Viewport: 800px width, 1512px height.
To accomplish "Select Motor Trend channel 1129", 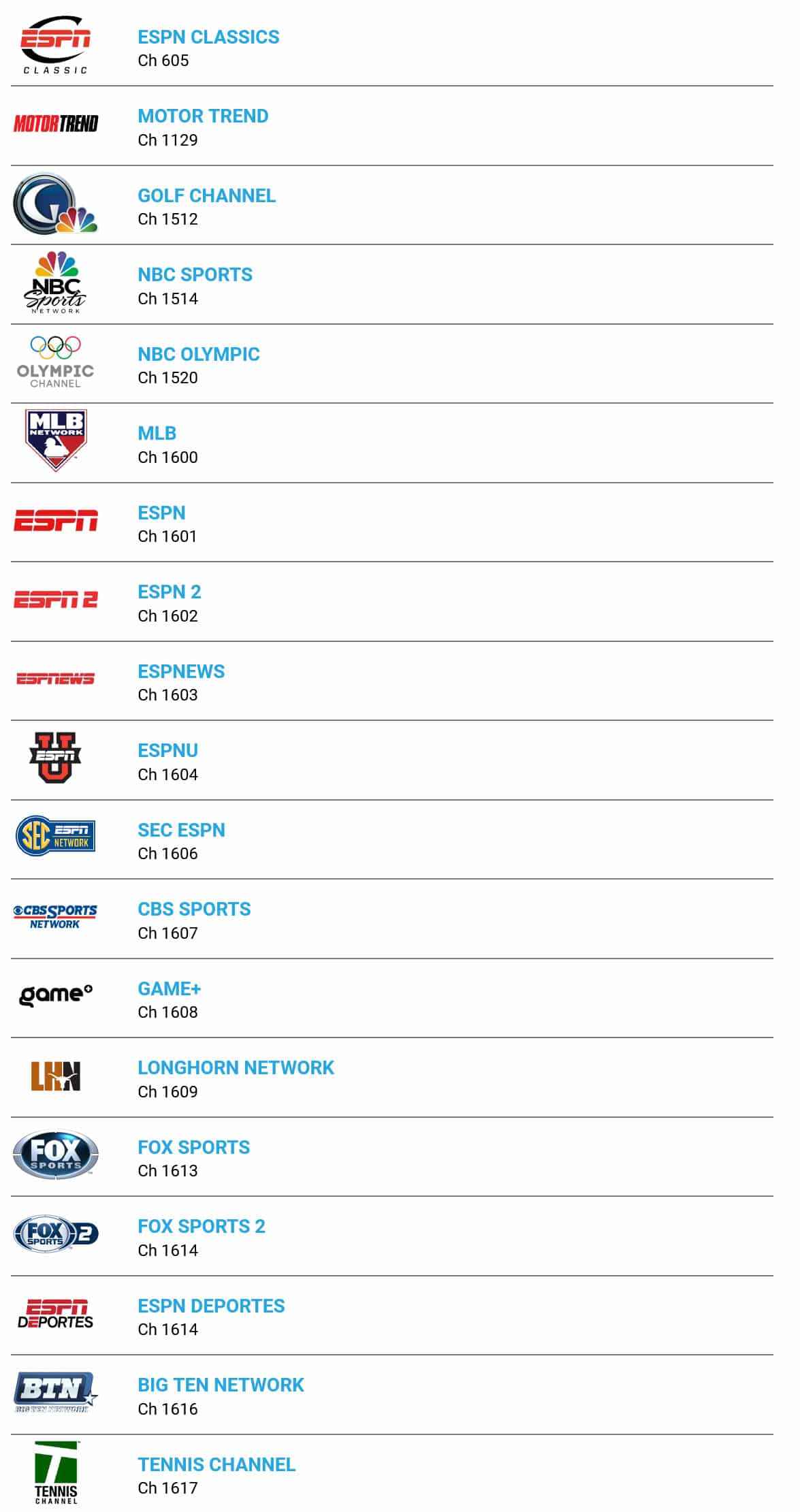I will [x=391, y=126].
